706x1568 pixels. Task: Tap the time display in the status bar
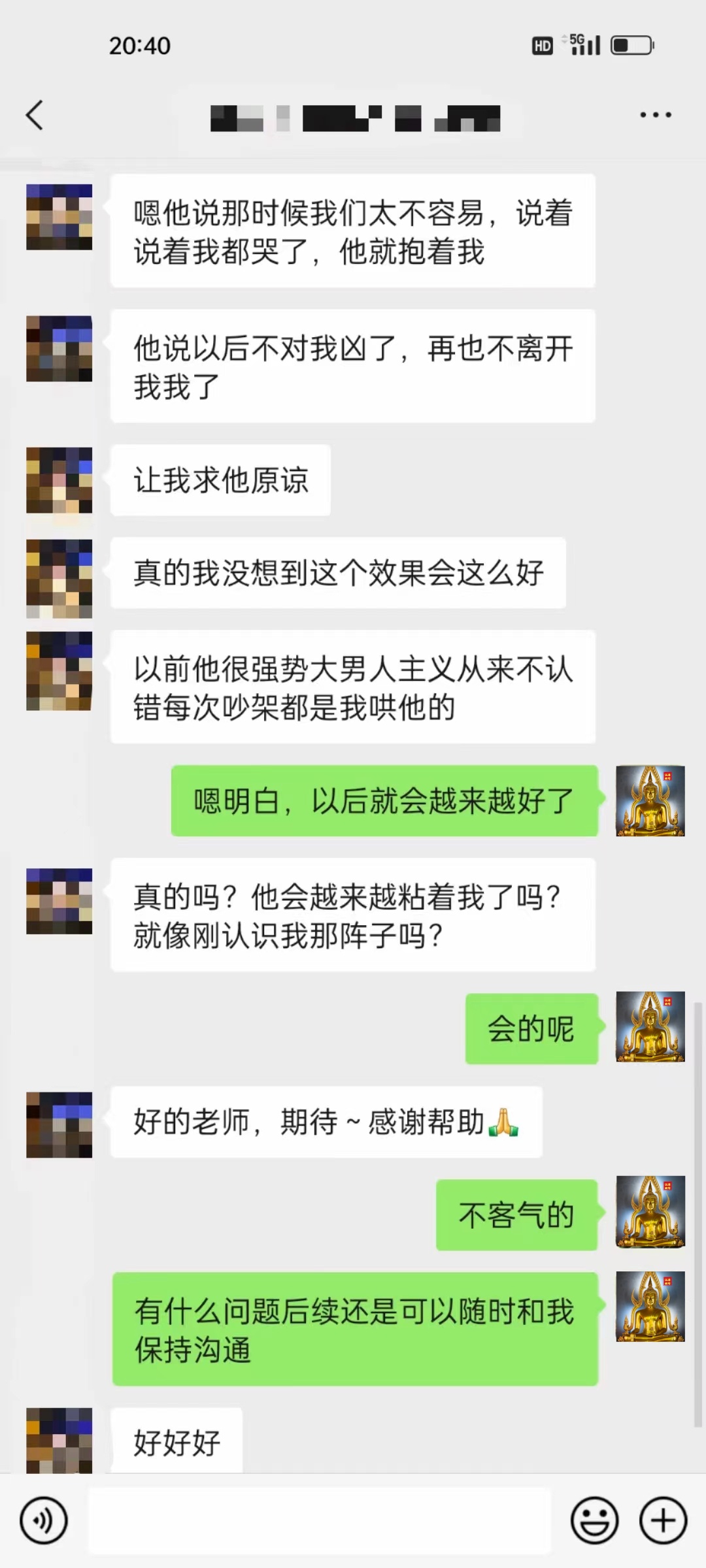click(x=141, y=44)
